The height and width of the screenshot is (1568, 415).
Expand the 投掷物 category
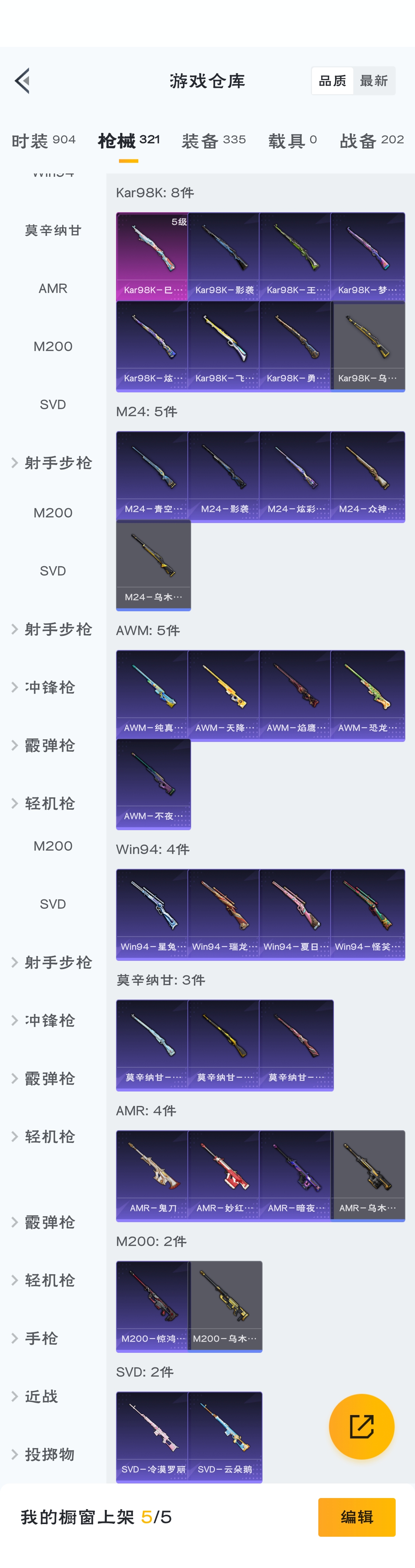(x=50, y=1454)
